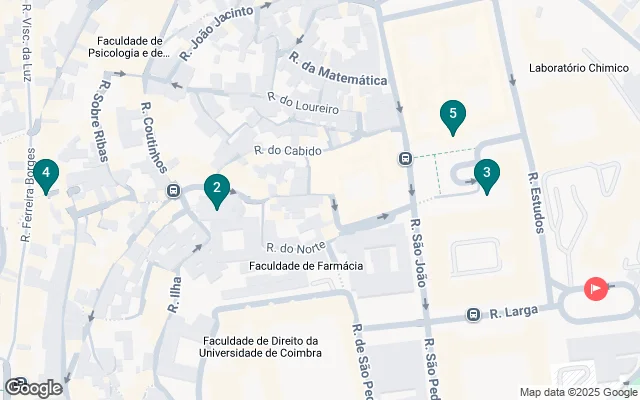Open the bus stop icon on R. Larga
The image size is (640, 400).
[x=475, y=315]
